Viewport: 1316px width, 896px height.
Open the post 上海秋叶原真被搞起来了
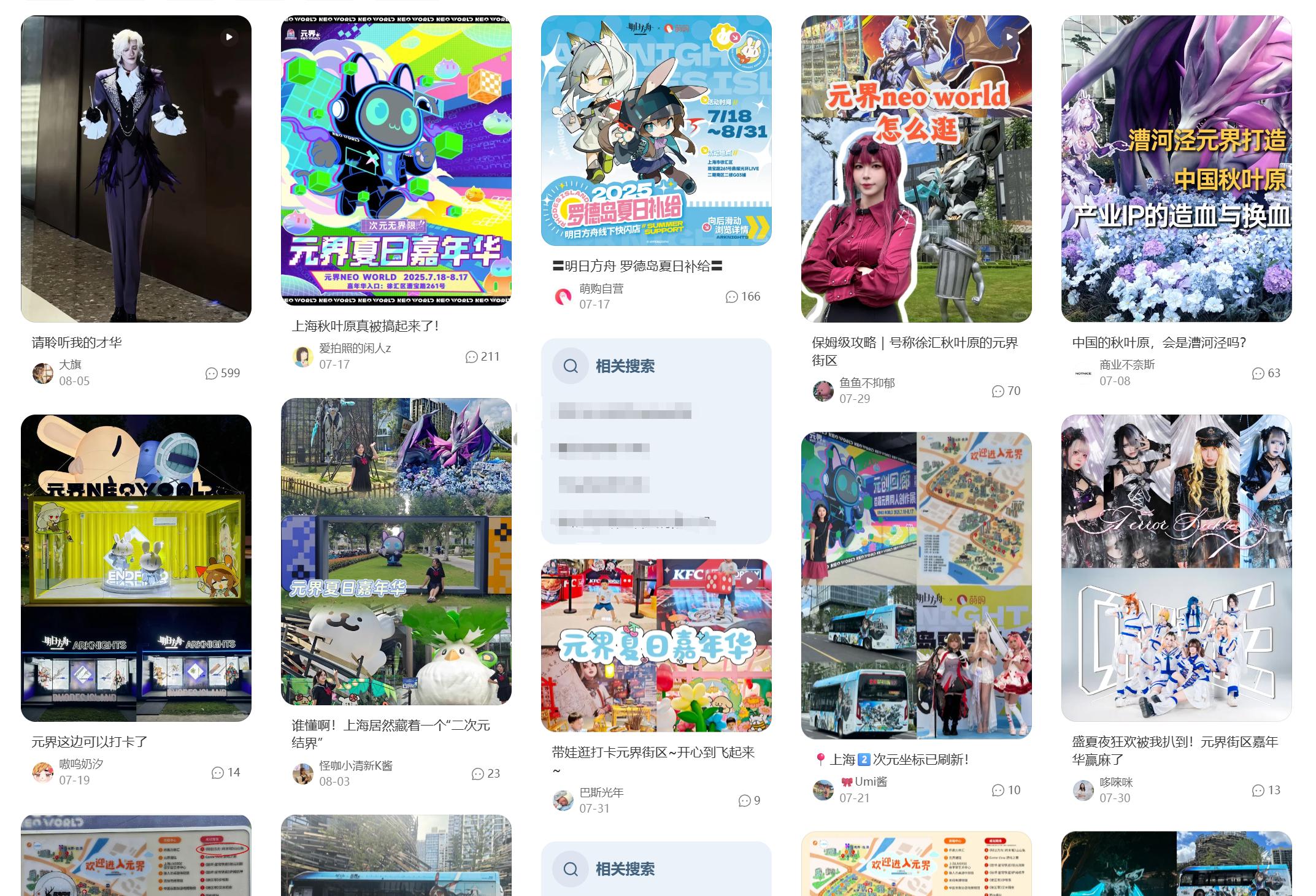pyautogui.click(x=396, y=161)
